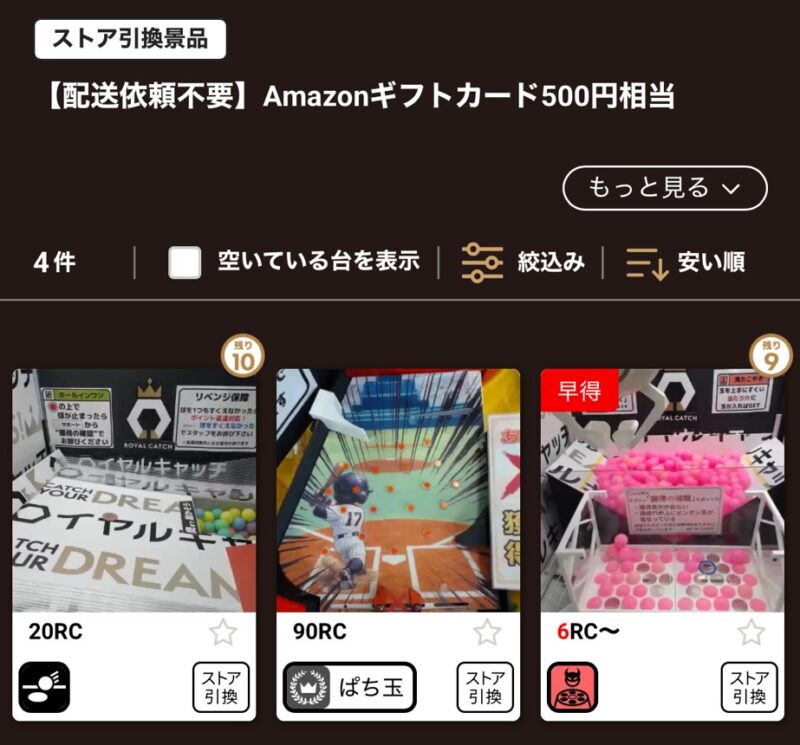Favorite the 20RC machine with the star
The height and width of the screenshot is (745, 800).
[223, 632]
